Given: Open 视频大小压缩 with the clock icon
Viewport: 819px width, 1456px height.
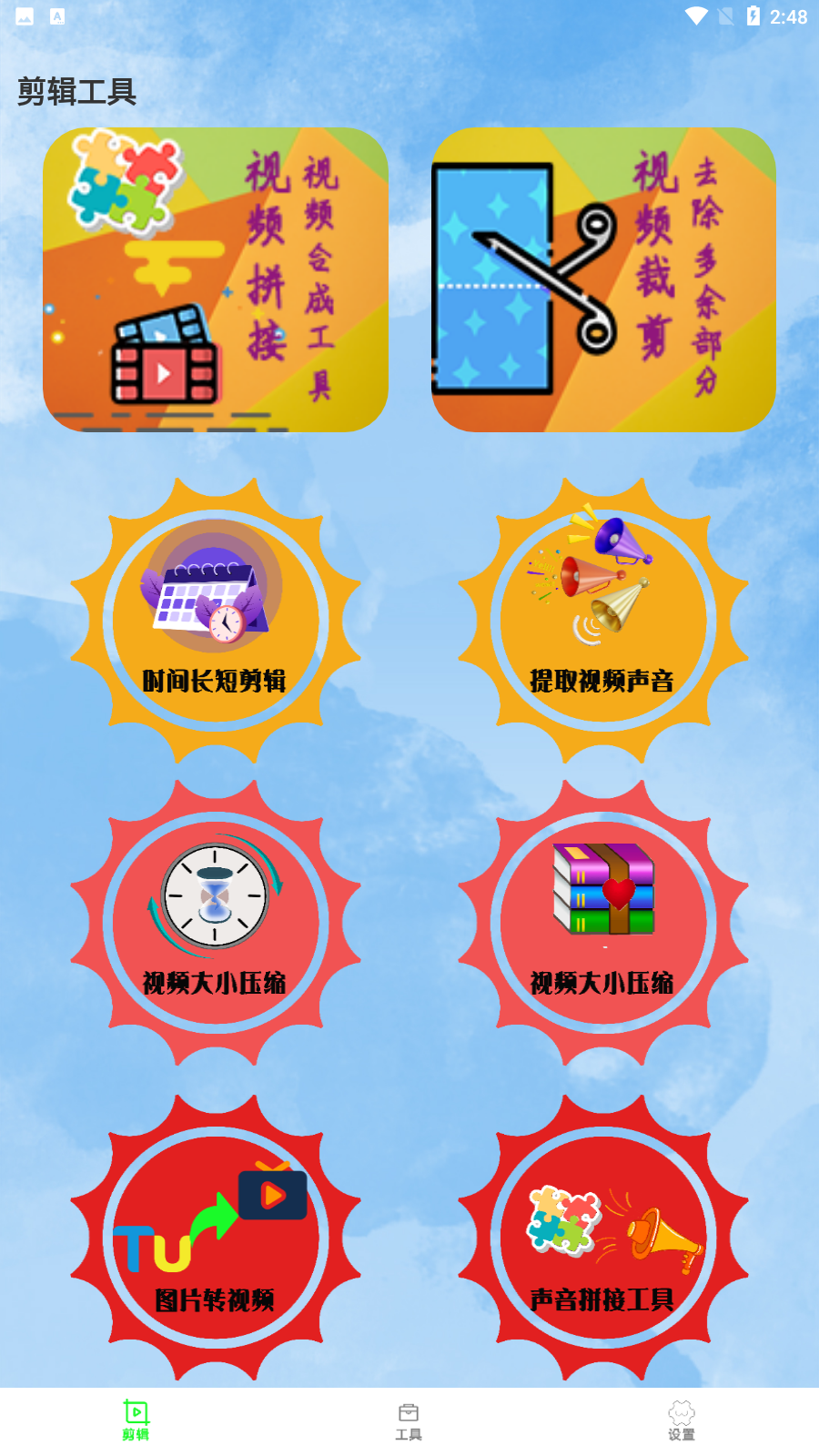Looking at the screenshot, I should [216, 923].
